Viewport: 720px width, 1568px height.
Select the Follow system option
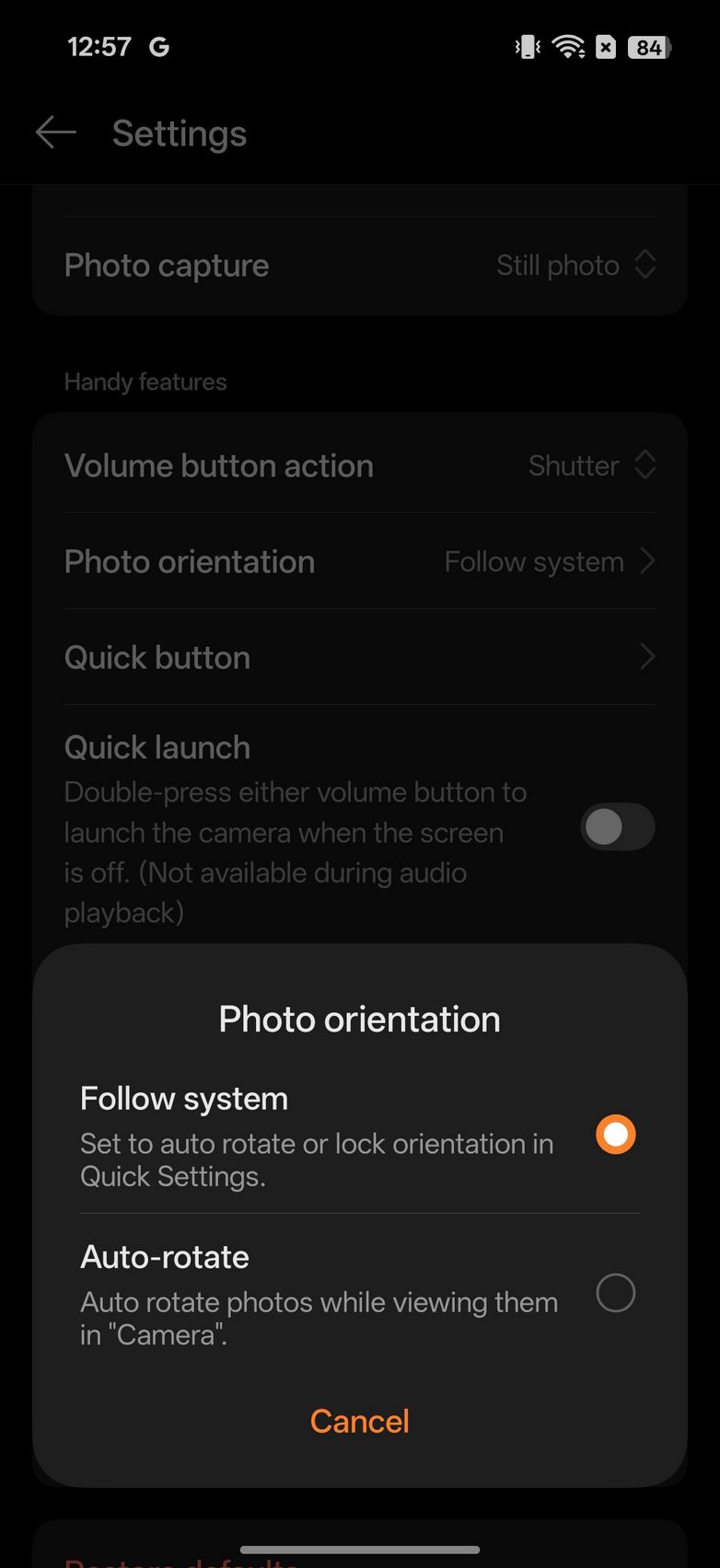point(615,1135)
